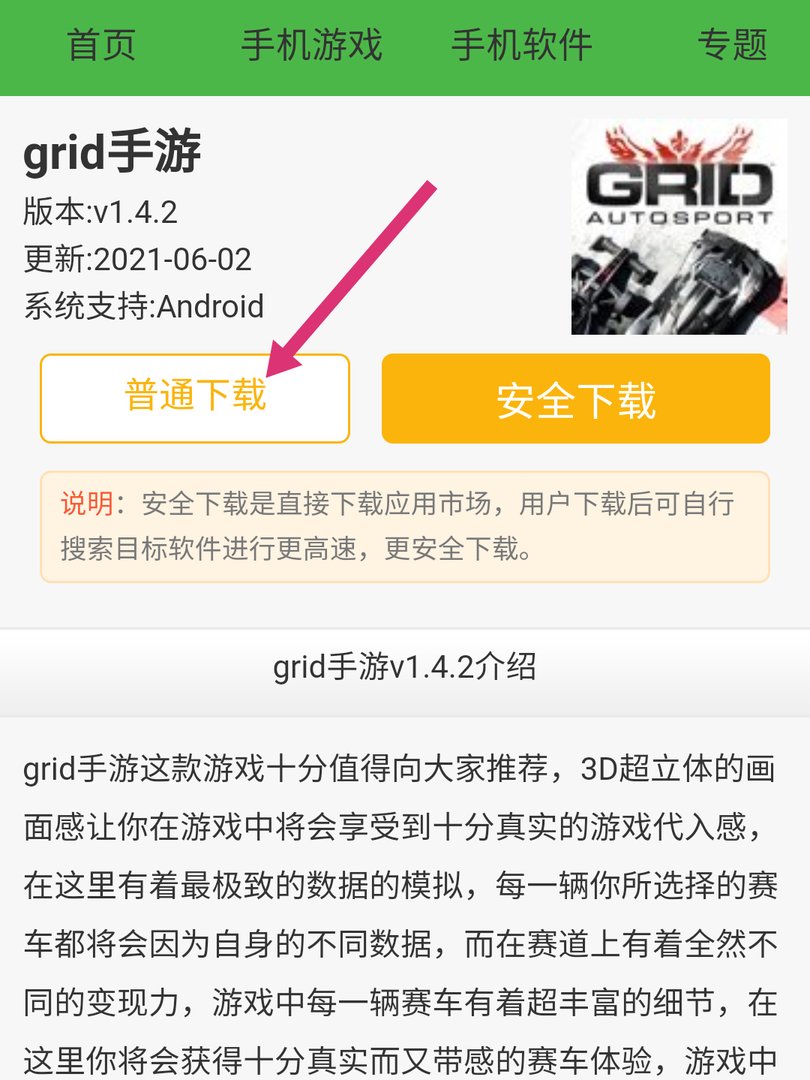Image resolution: width=810 pixels, height=1080 pixels.
Task: Open the 手机游戏 navigation item
Action: [x=312, y=44]
